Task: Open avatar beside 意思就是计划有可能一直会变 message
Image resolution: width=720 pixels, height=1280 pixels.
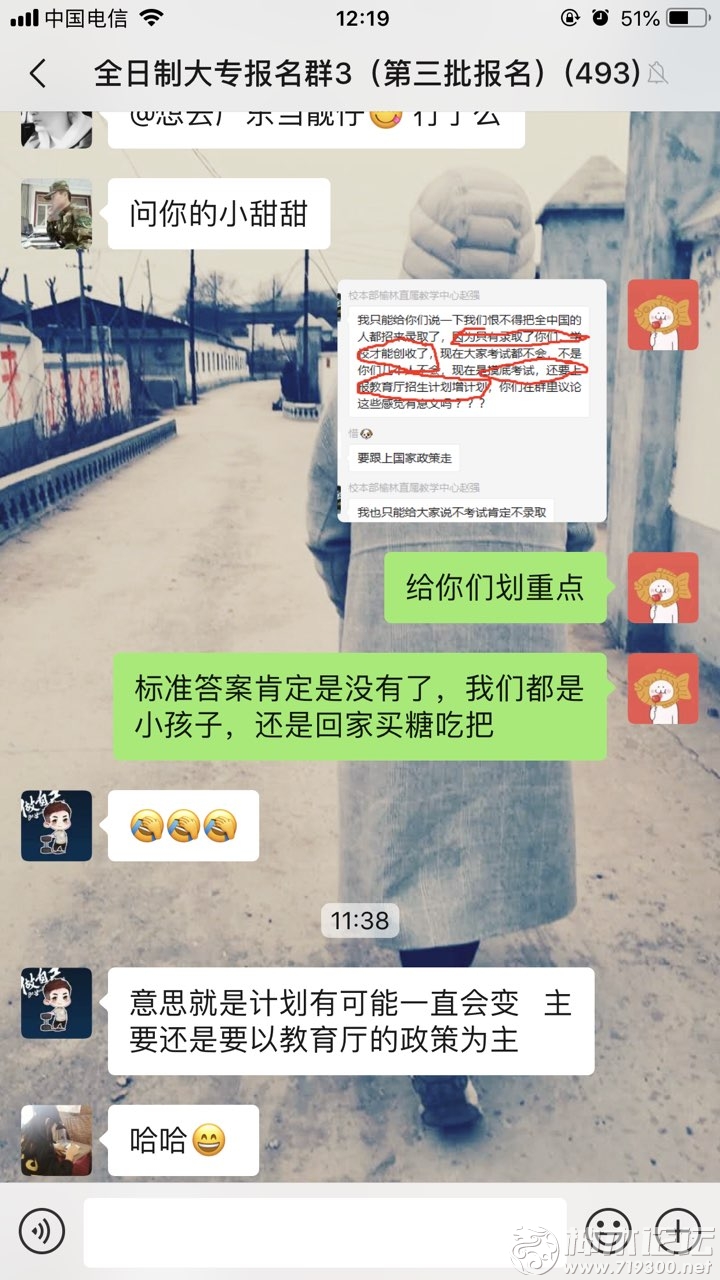Action: click(56, 1002)
